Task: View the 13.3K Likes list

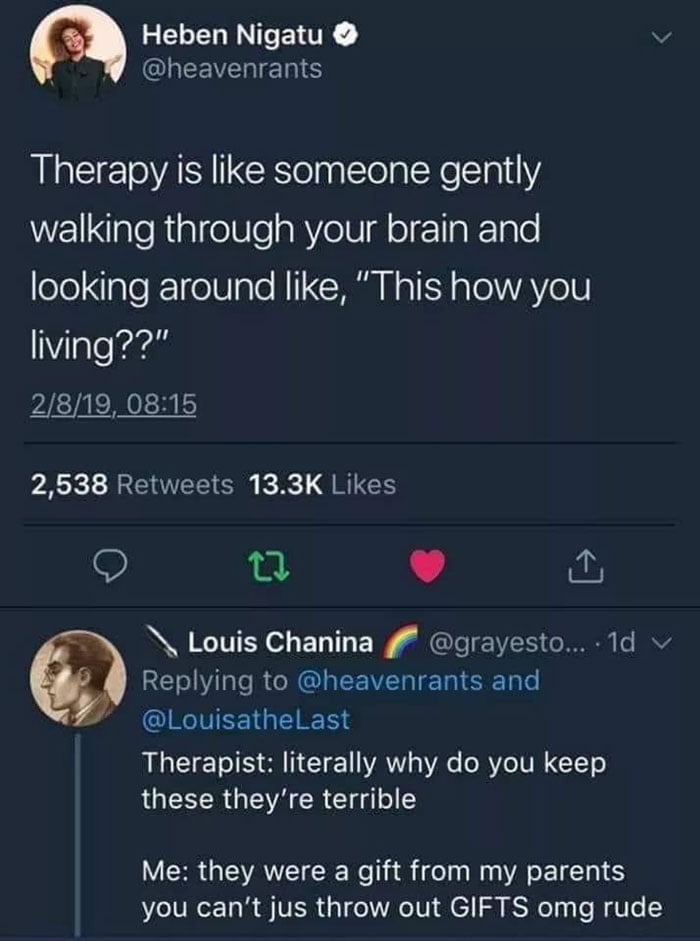Action: [322, 485]
